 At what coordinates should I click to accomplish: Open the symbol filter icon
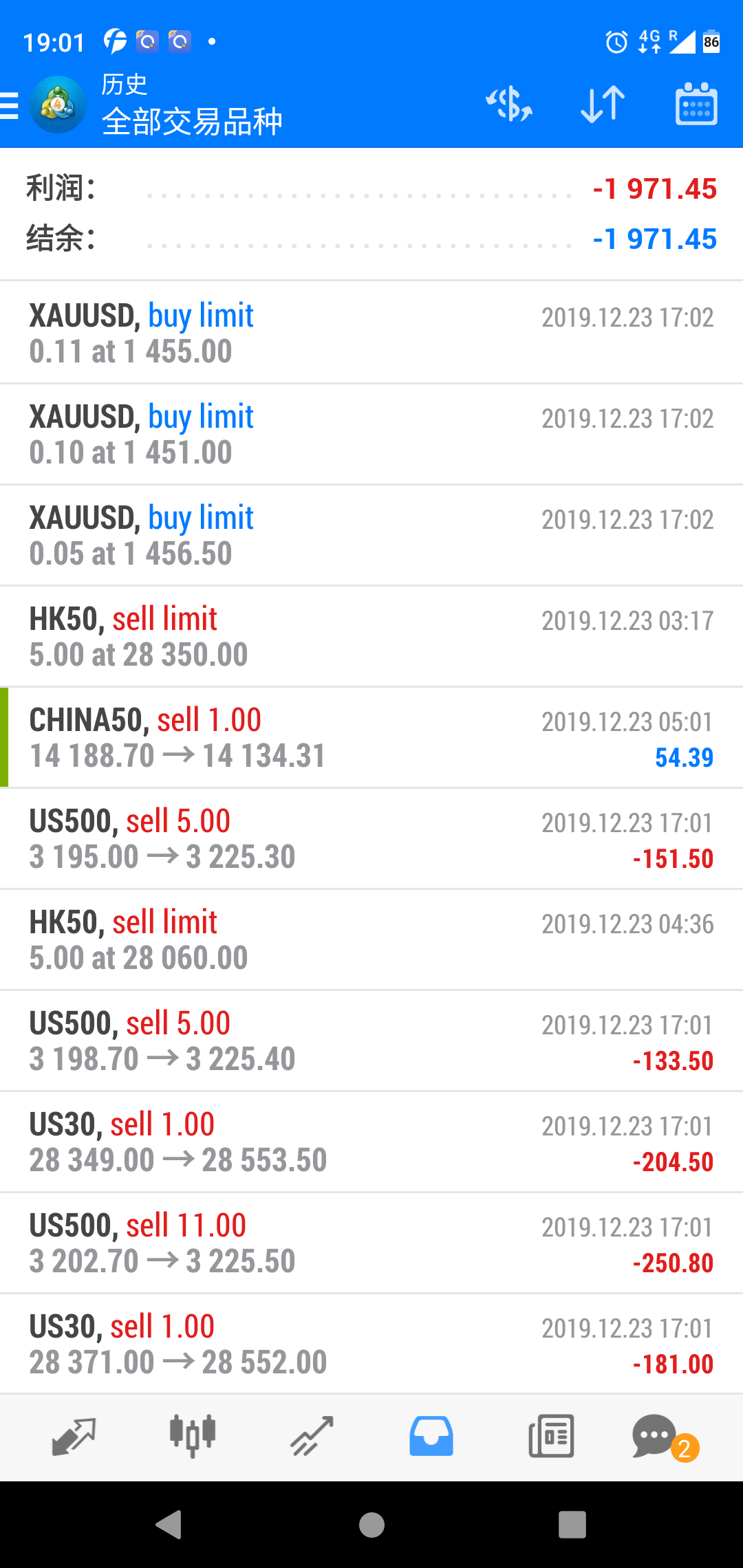pyautogui.click(x=509, y=105)
